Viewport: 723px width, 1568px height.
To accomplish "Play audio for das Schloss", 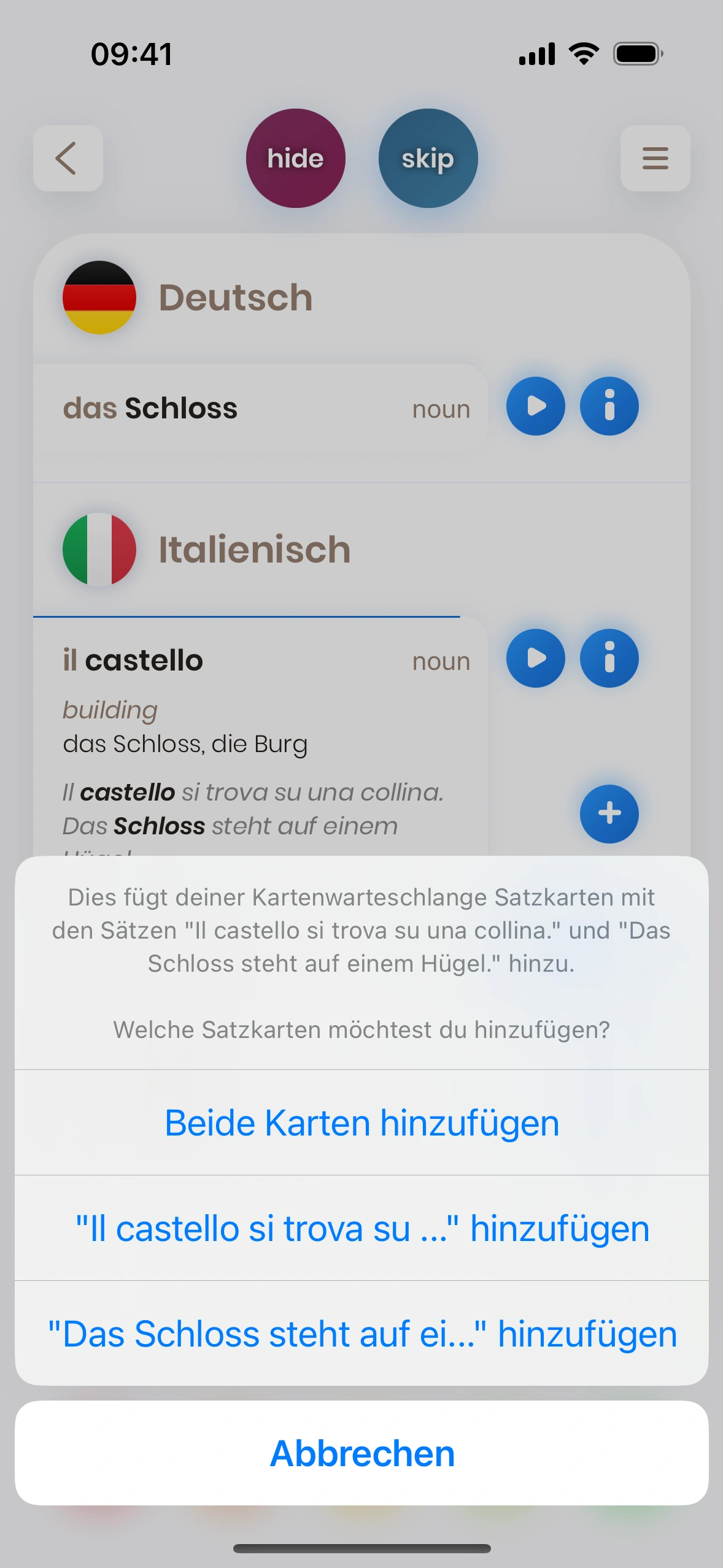I will point(535,406).
